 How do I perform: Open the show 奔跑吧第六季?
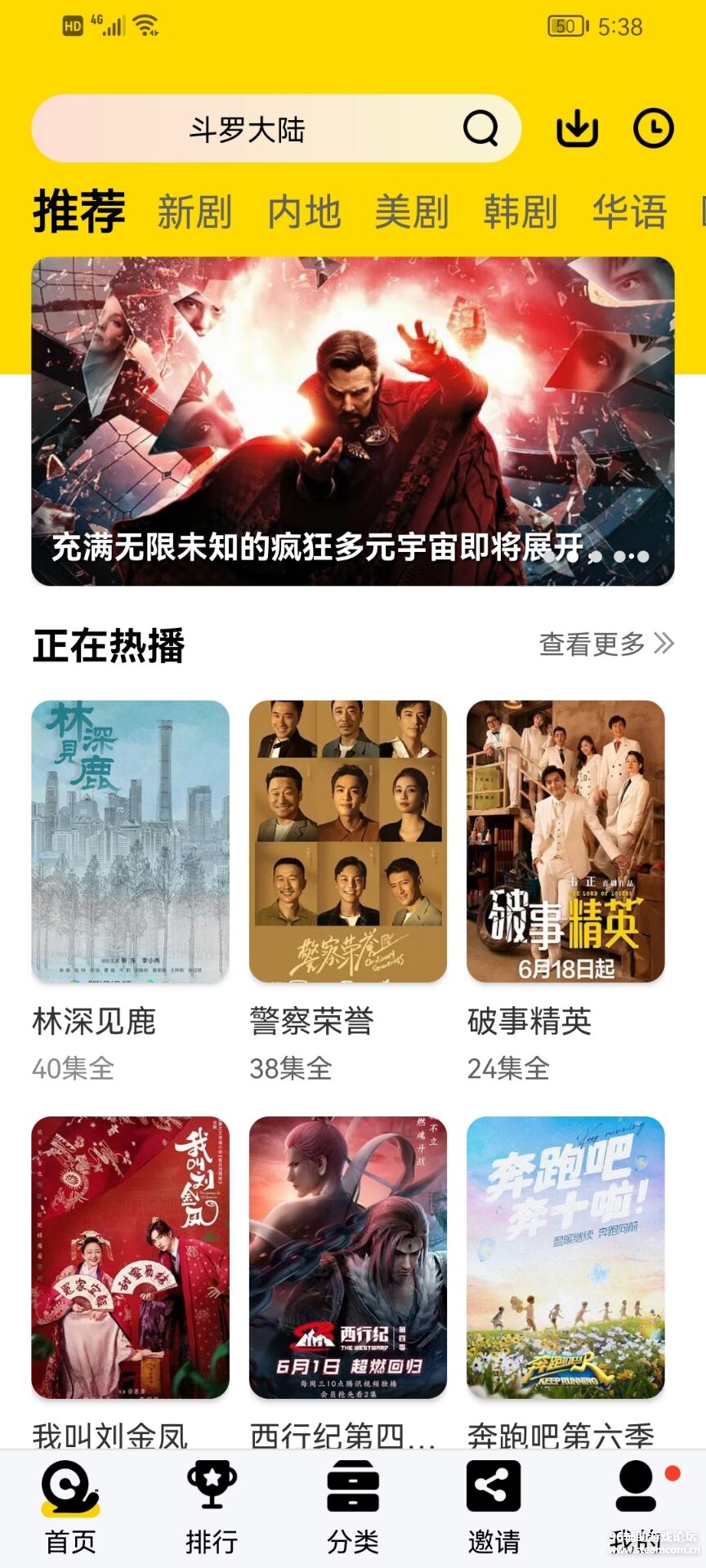point(565,1258)
